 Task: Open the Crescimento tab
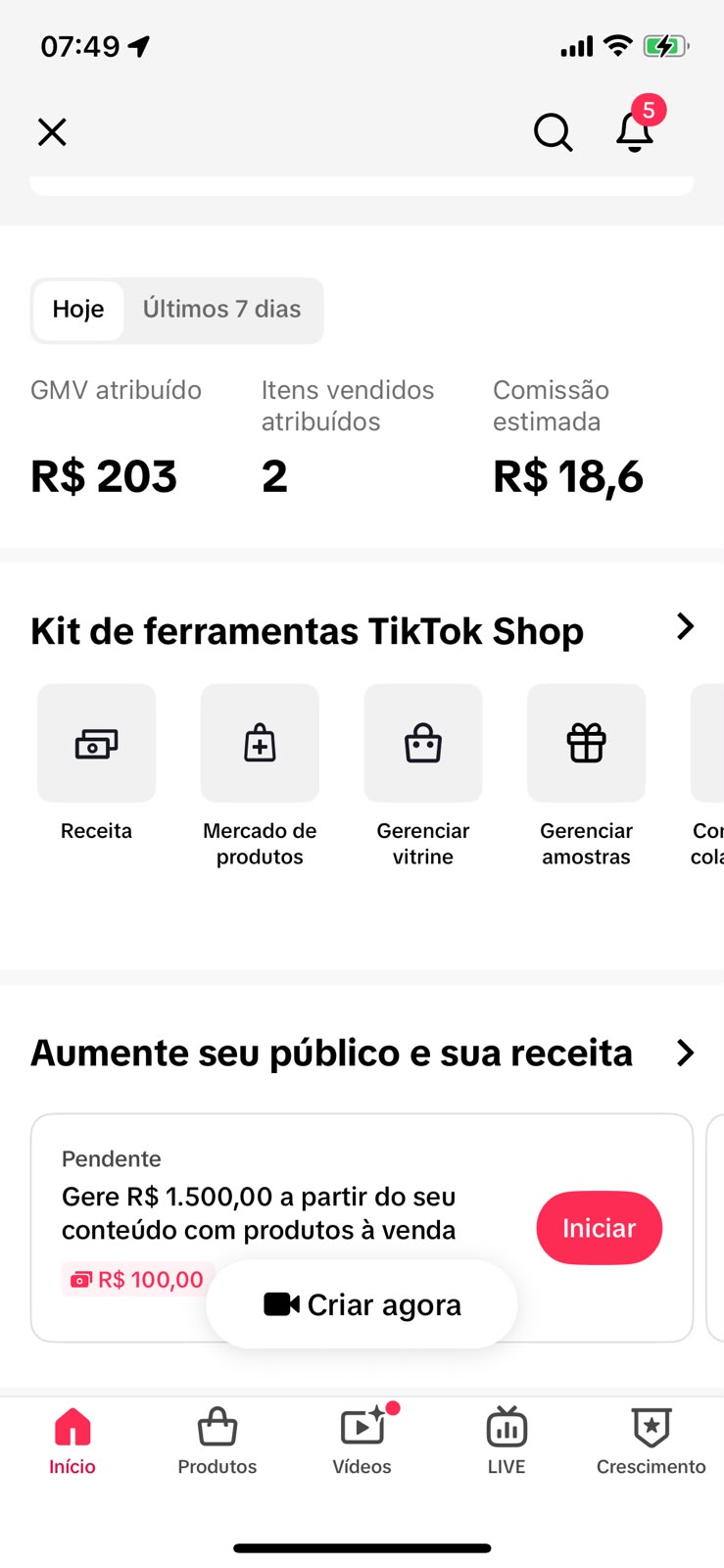click(652, 1442)
